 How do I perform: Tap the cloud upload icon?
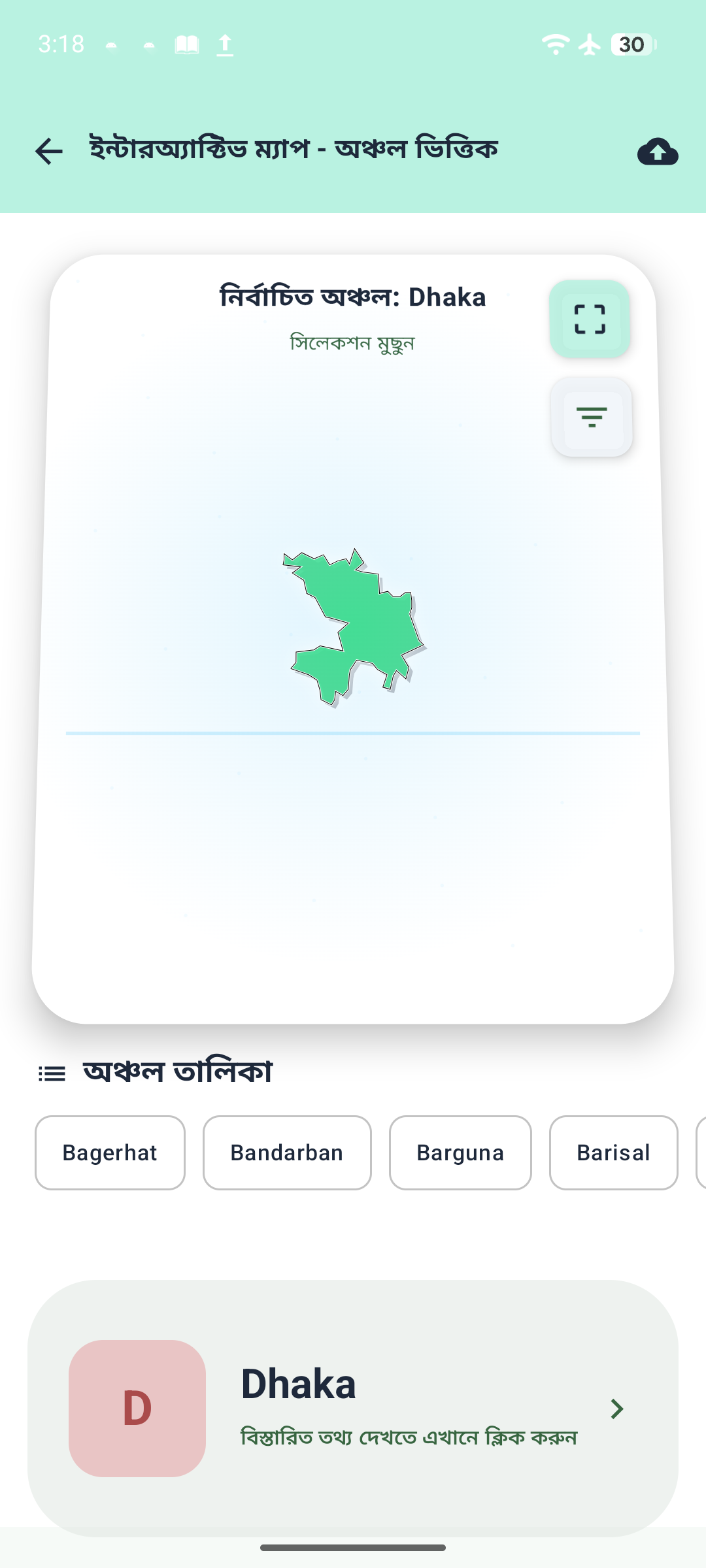point(658,152)
